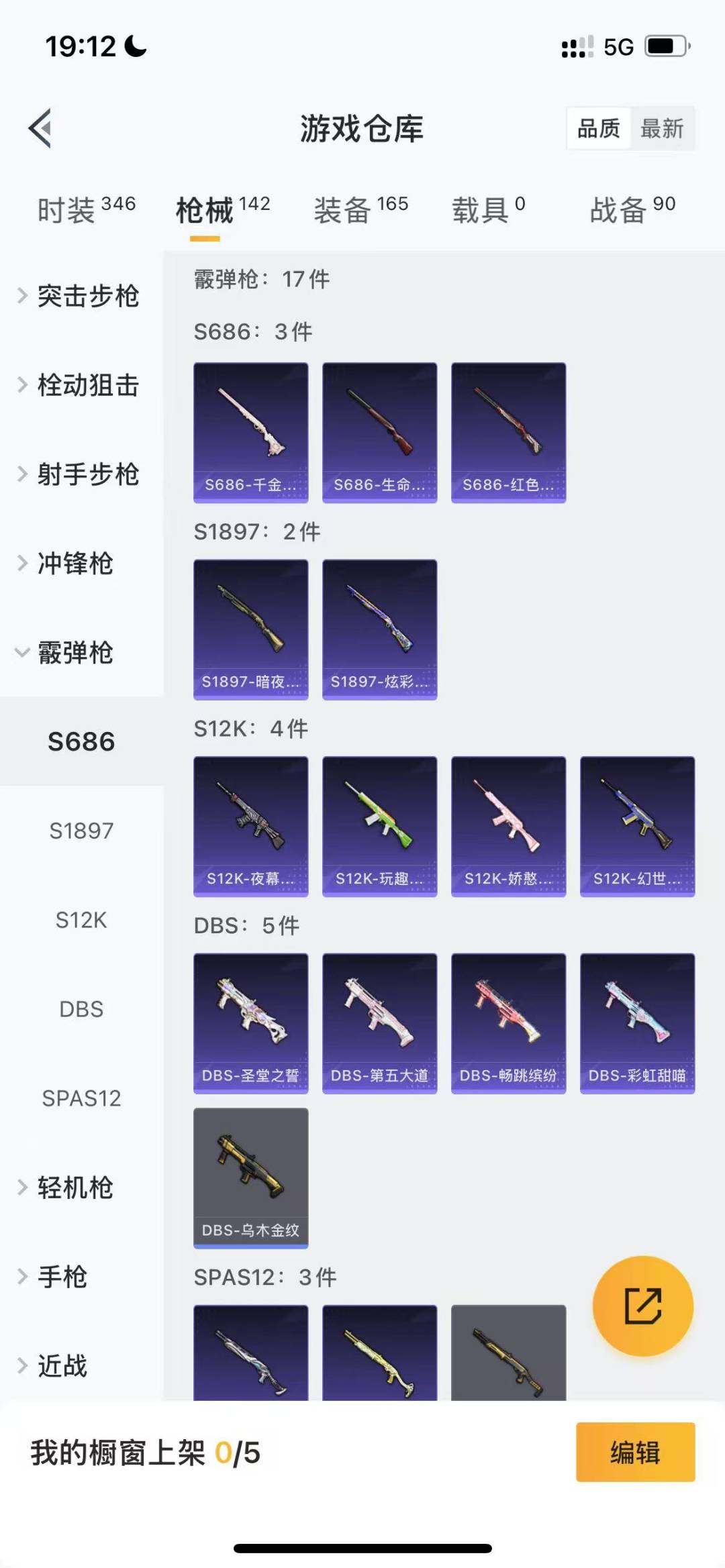View the DBS-圣堂之誓 skin
This screenshot has height=1568, width=725.
pyautogui.click(x=251, y=1023)
